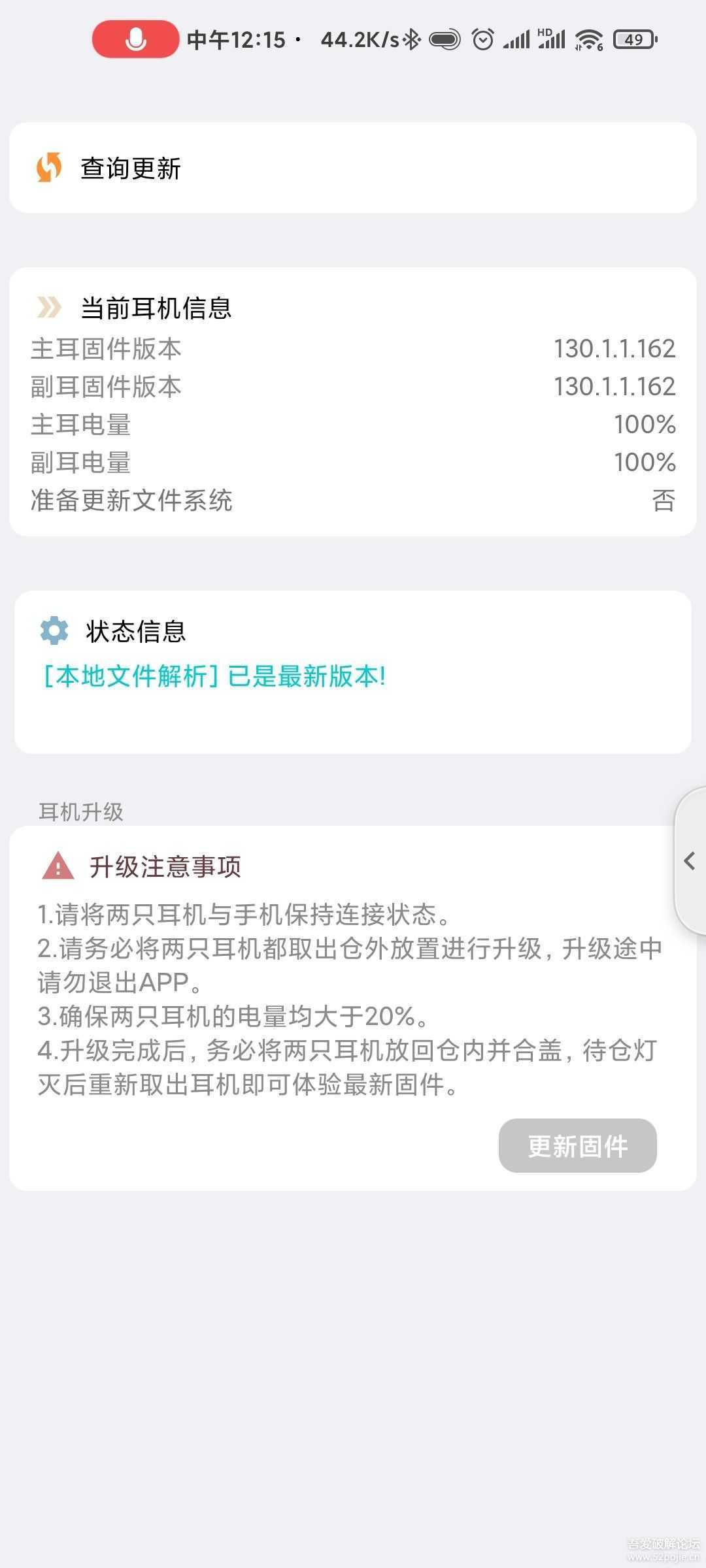Tap the alarm clock icon in the status bar
The height and width of the screenshot is (1568, 706).
(x=482, y=41)
